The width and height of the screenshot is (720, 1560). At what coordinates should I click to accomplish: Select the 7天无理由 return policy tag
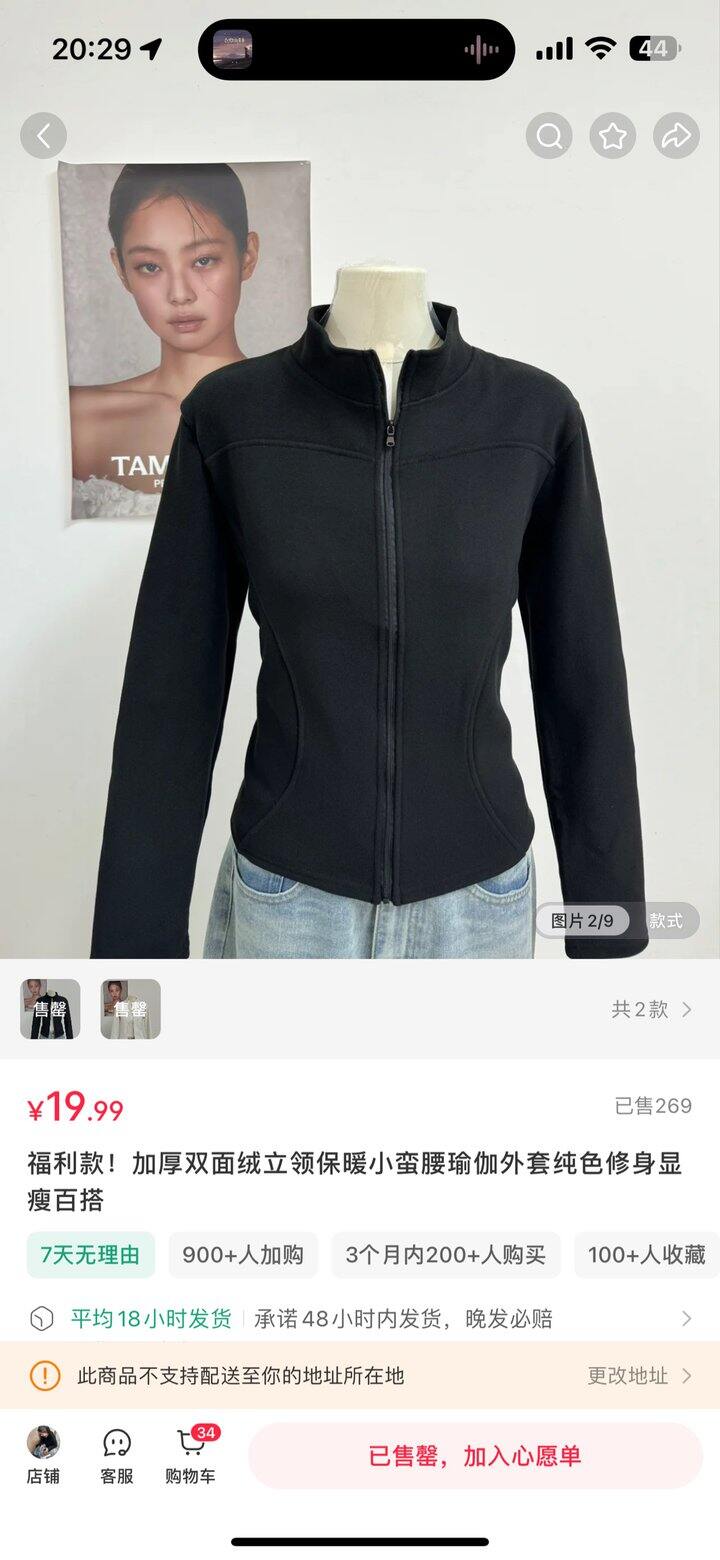pyautogui.click(x=90, y=1255)
